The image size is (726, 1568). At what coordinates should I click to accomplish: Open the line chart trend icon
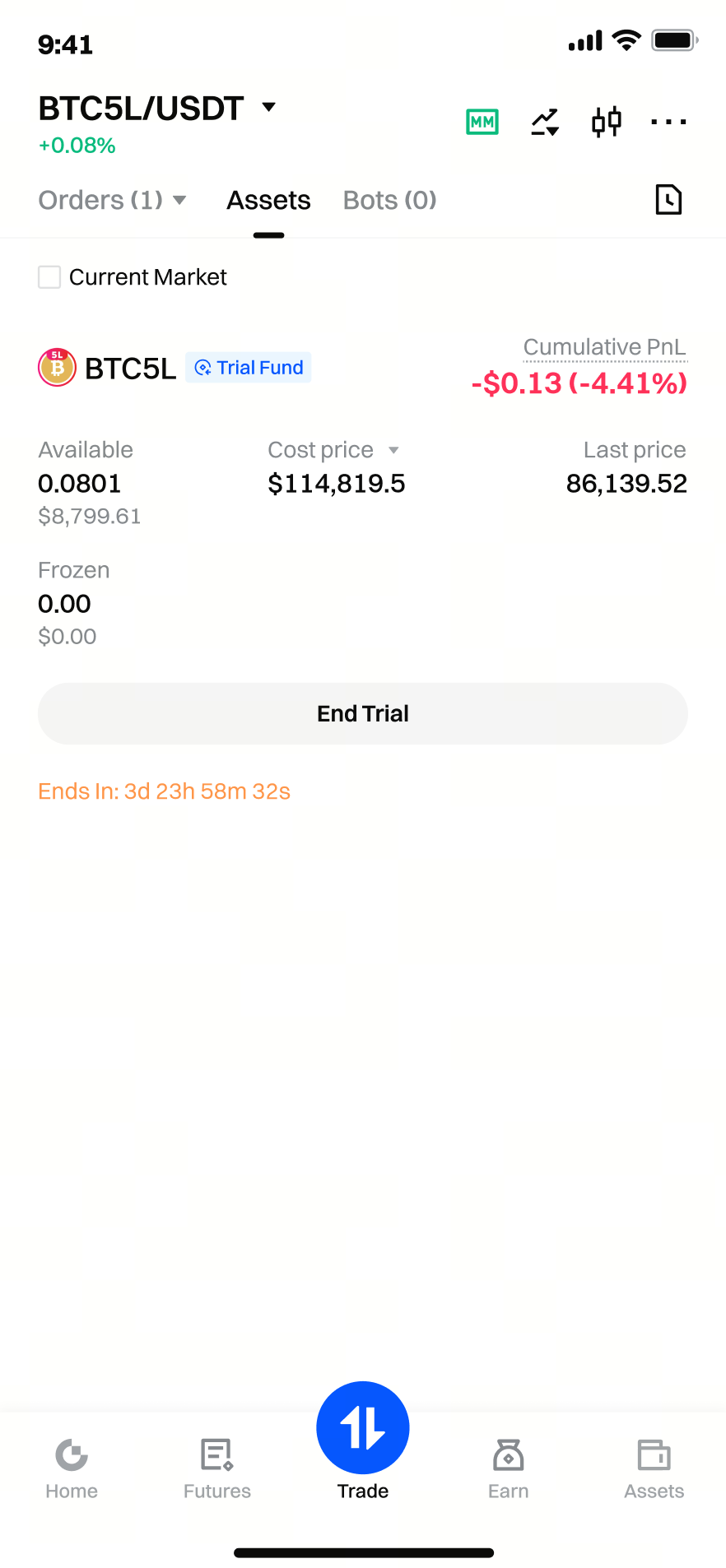click(x=545, y=123)
